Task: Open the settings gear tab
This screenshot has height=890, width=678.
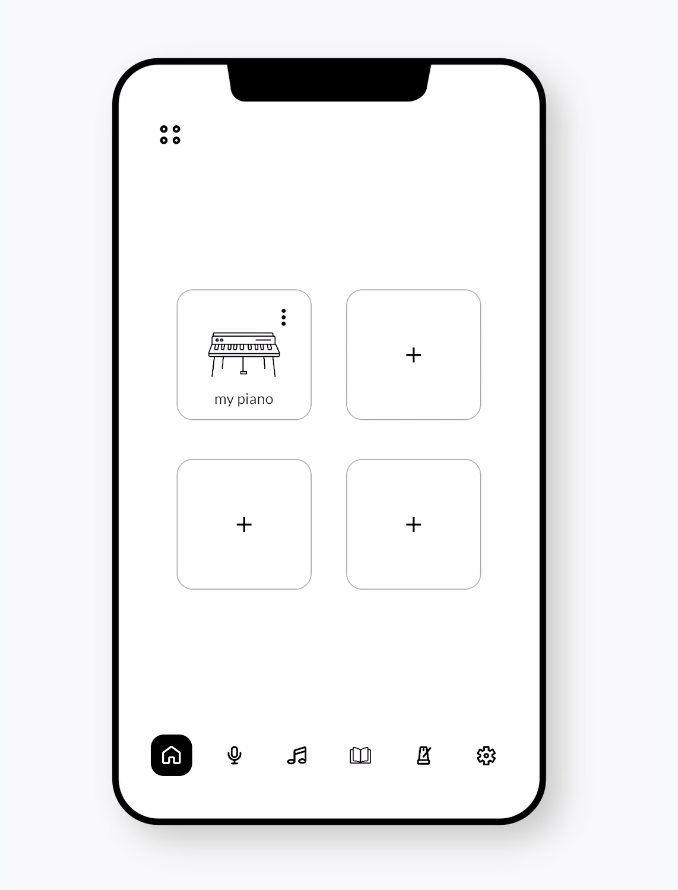Action: pyautogui.click(x=486, y=755)
